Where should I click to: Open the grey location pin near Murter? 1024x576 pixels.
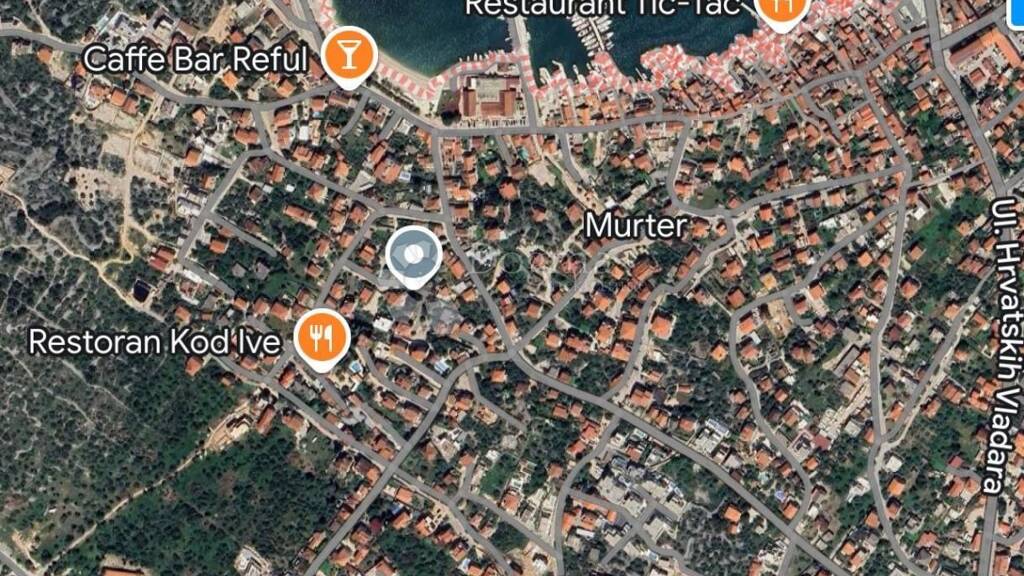click(x=413, y=255)
